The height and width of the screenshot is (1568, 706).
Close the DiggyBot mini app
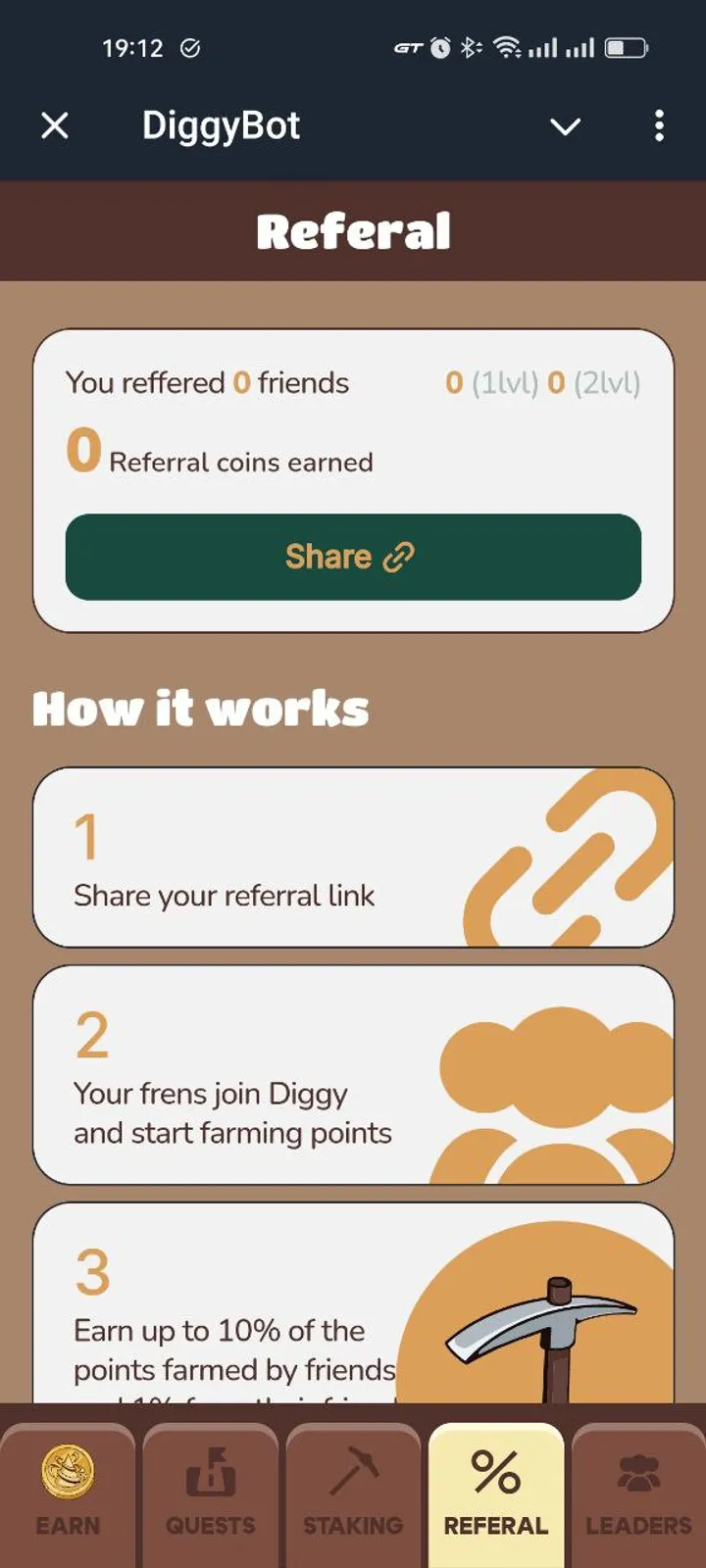click(x=55, y=125)
